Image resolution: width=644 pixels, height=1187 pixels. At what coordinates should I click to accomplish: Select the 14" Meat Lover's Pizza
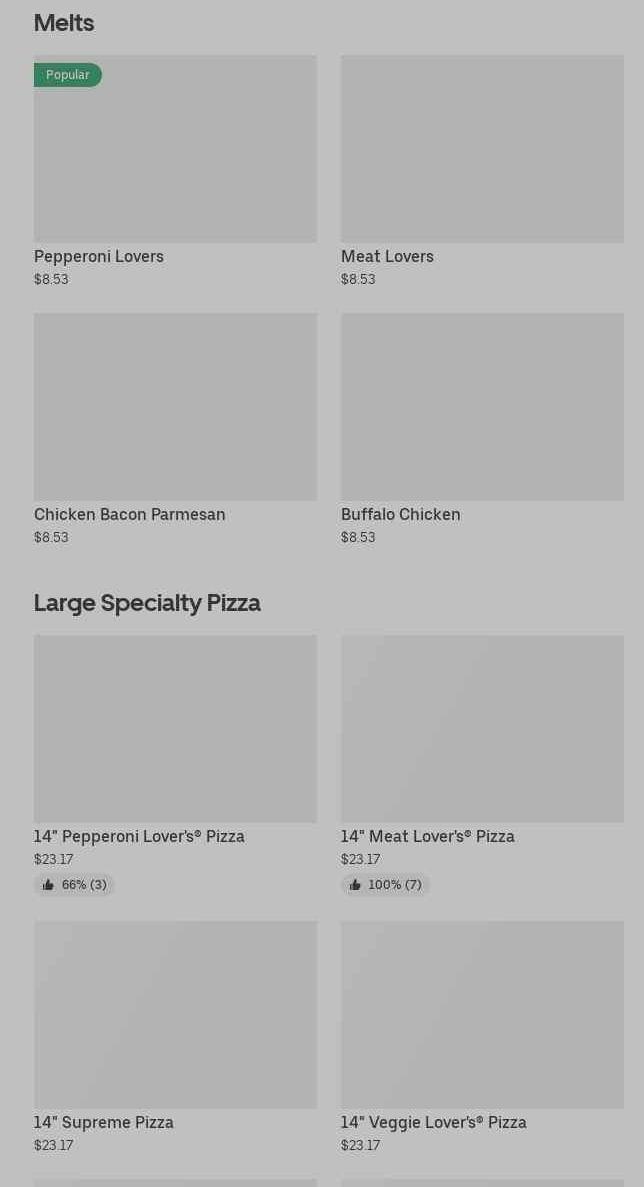pos(482,729)
